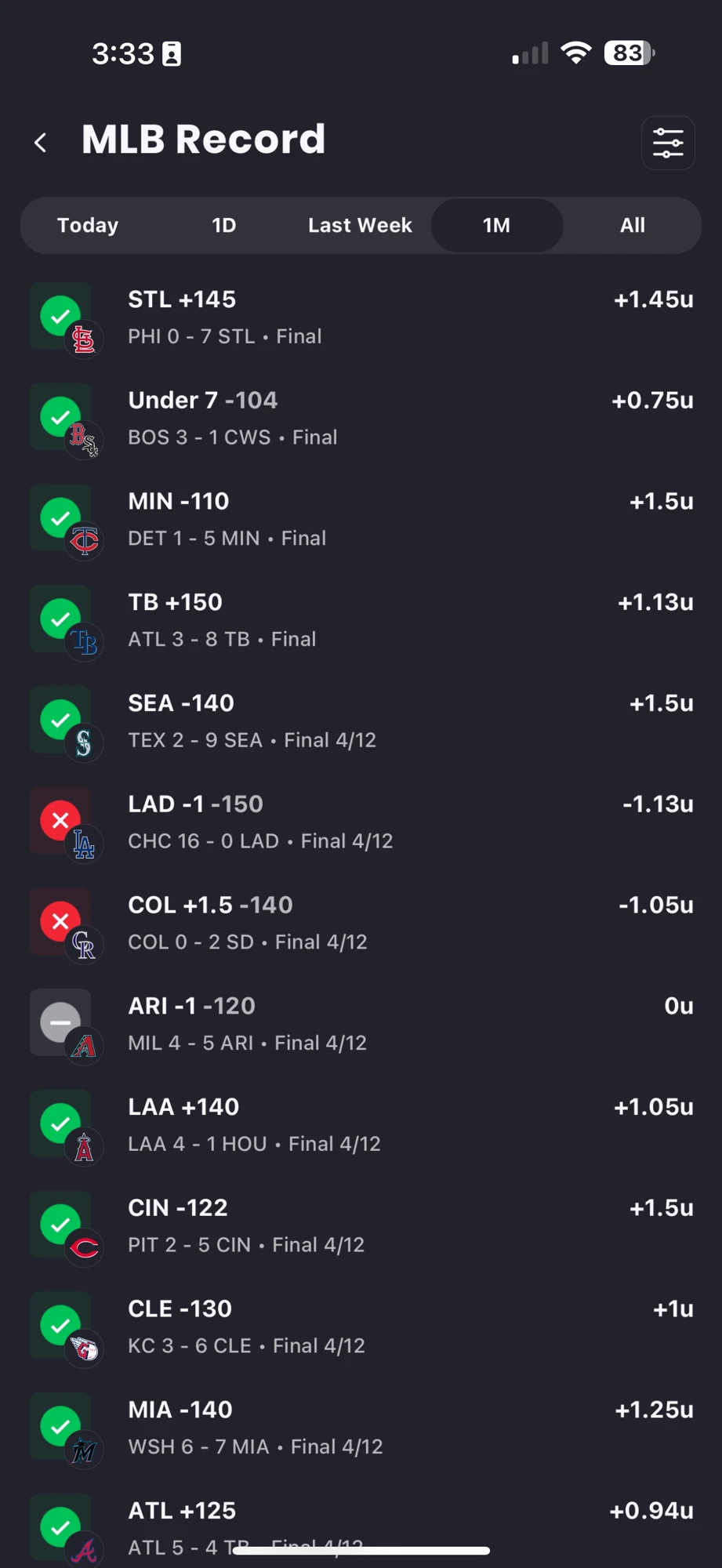Select the 1D time range
The image size is (722, 1568).
click(224, 226)
